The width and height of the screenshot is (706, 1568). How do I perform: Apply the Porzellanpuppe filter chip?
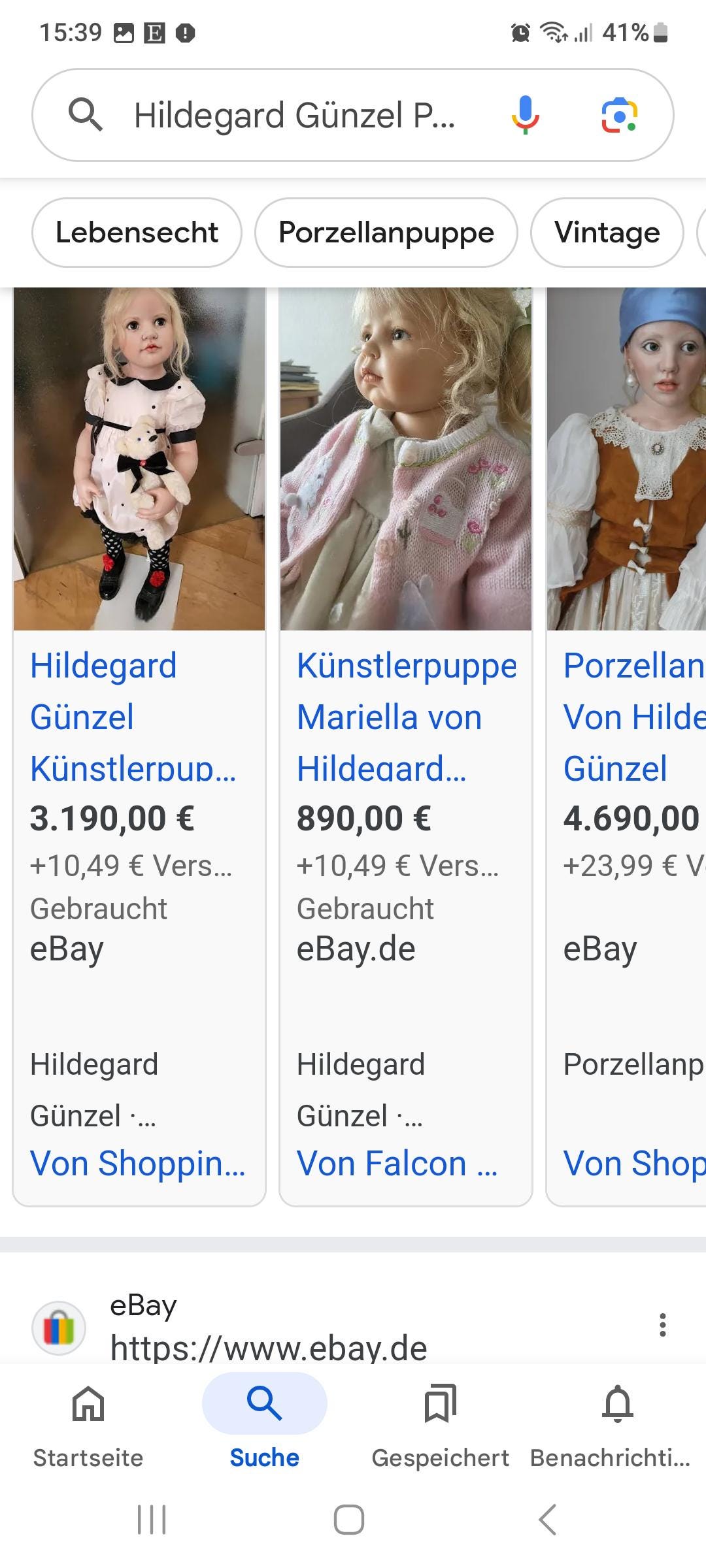[386, 233]
